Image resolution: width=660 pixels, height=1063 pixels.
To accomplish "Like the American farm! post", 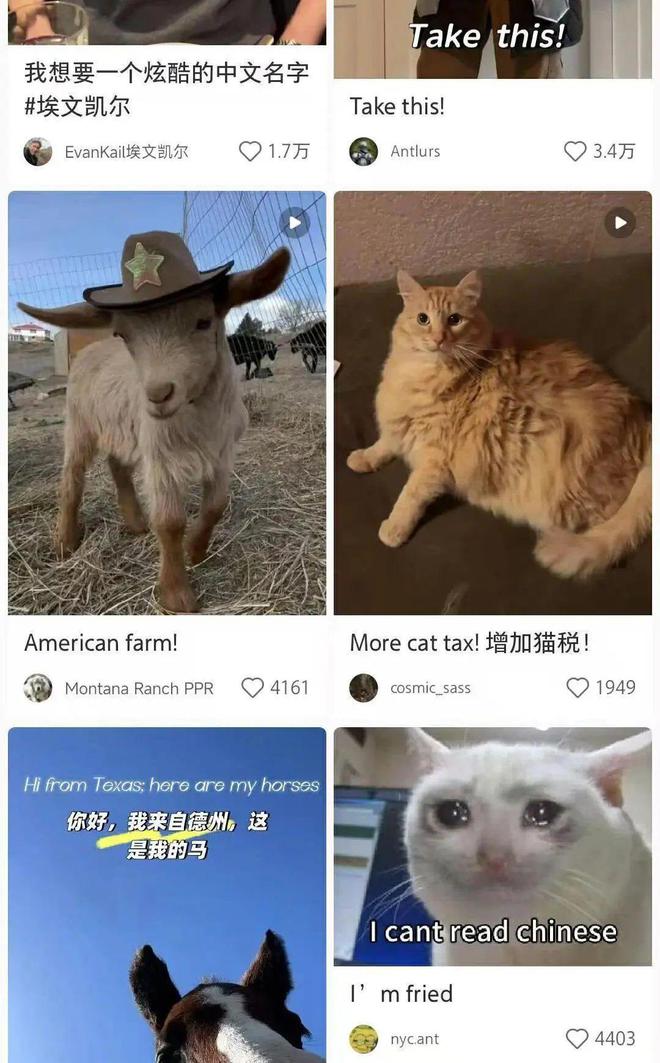I will pos(253,688).
